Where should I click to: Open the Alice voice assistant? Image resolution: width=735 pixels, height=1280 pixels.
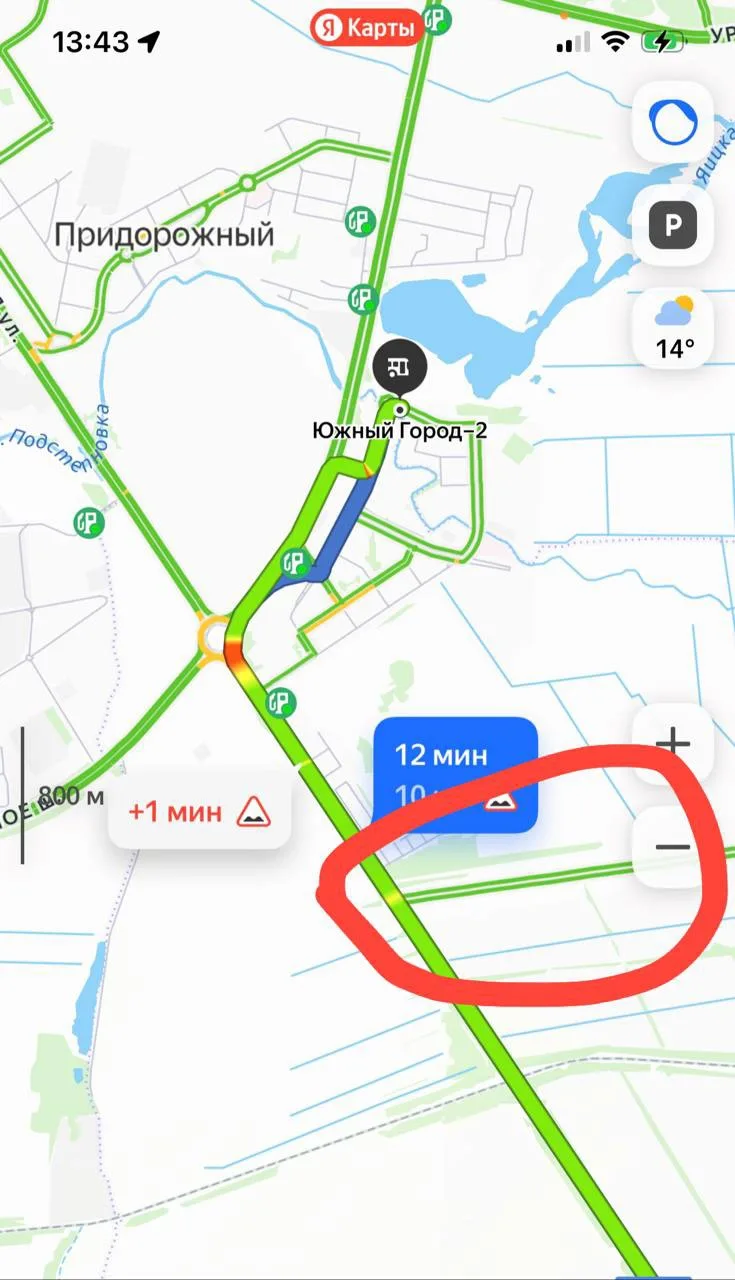pos(673,122)
